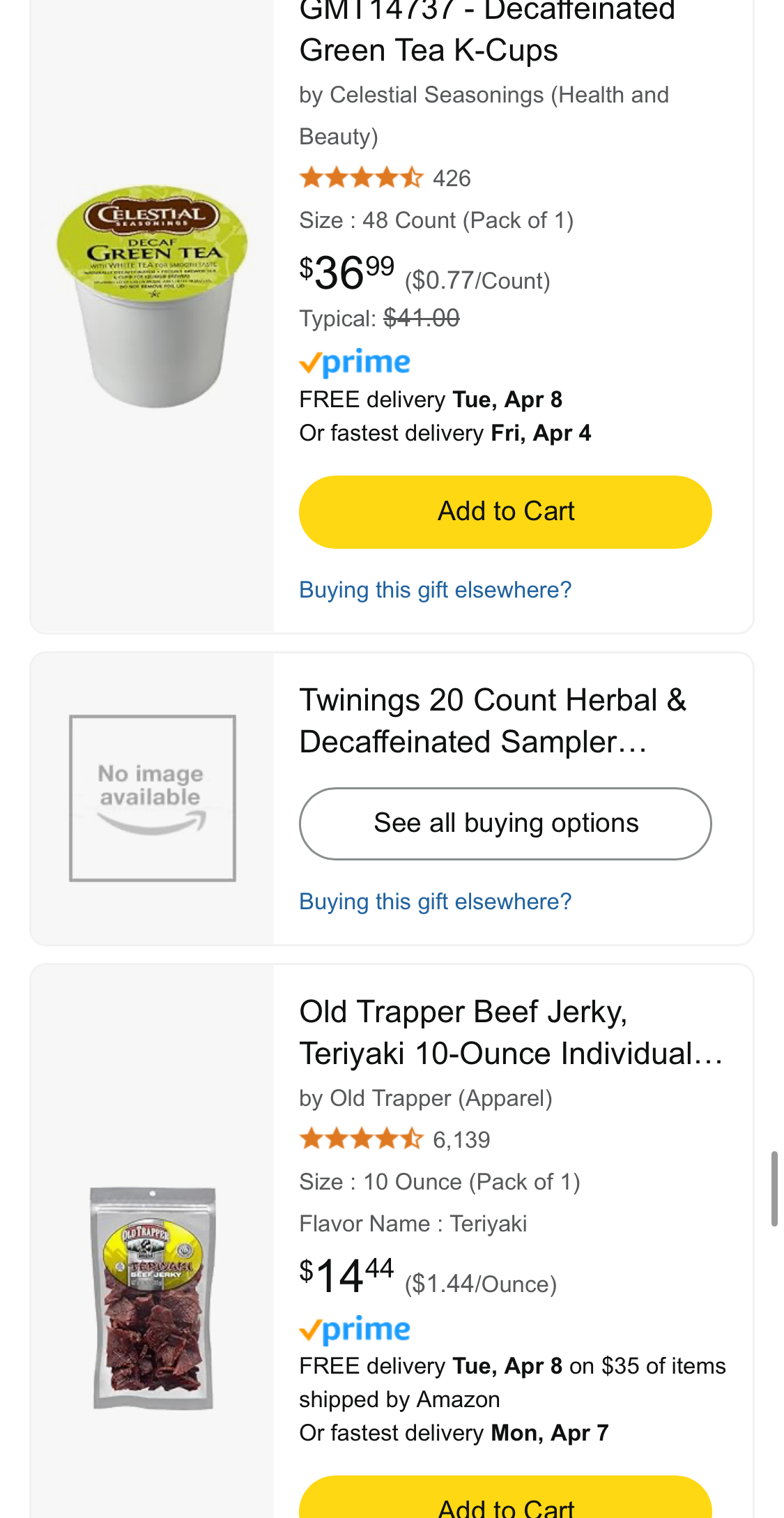Image resolution: width=784 pixels, height=1518 pixels.
Task: Open the Old Trapper Beef Jerky title
Action: pos(511,1033)
